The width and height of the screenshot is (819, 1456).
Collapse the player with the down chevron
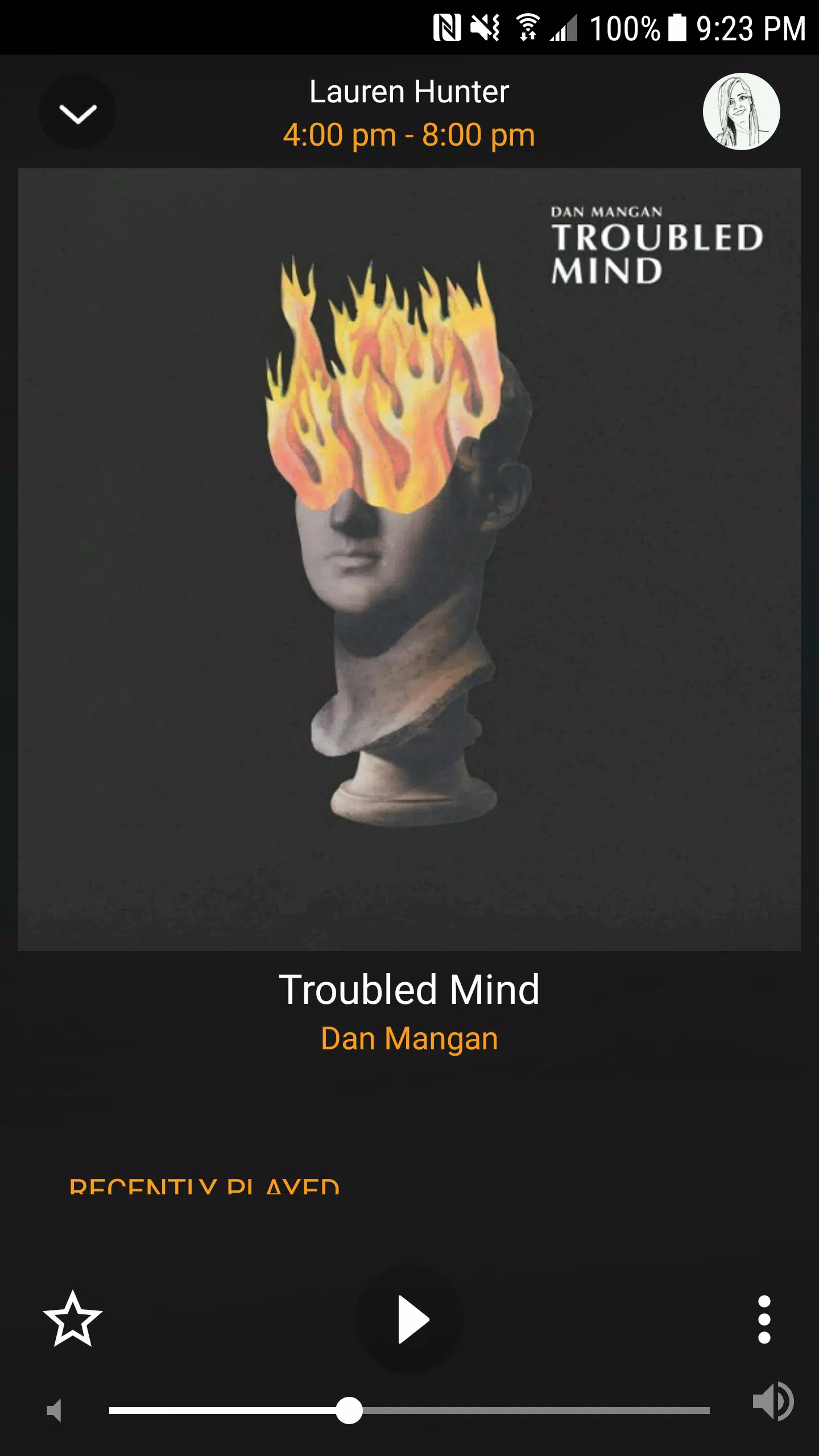77,113
